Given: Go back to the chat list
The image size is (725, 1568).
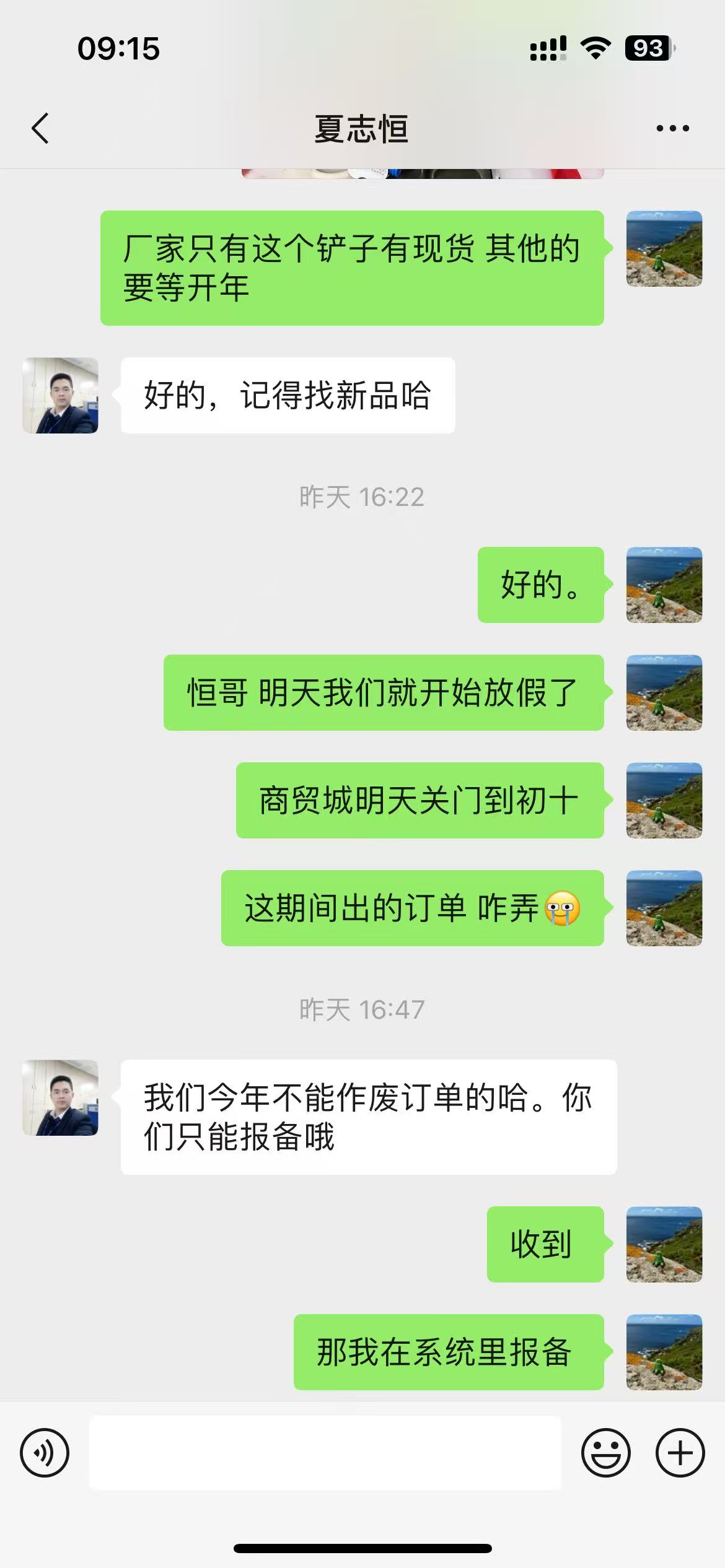Looking at the screenshot, I should point(40,128).
